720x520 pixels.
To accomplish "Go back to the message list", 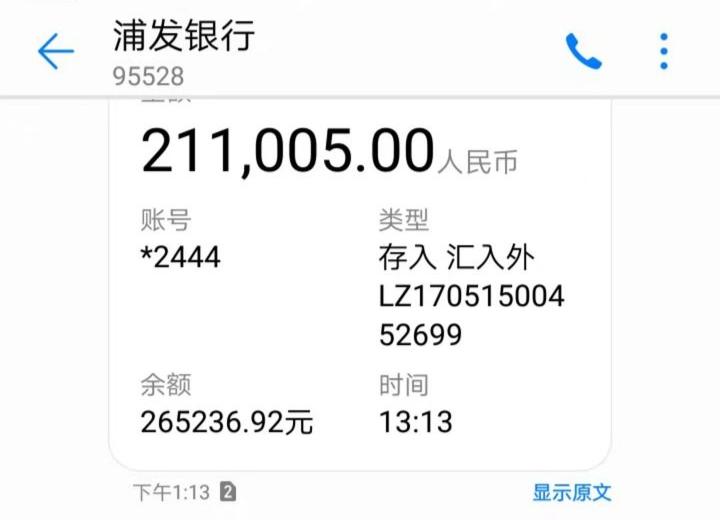I will [56, 51].
